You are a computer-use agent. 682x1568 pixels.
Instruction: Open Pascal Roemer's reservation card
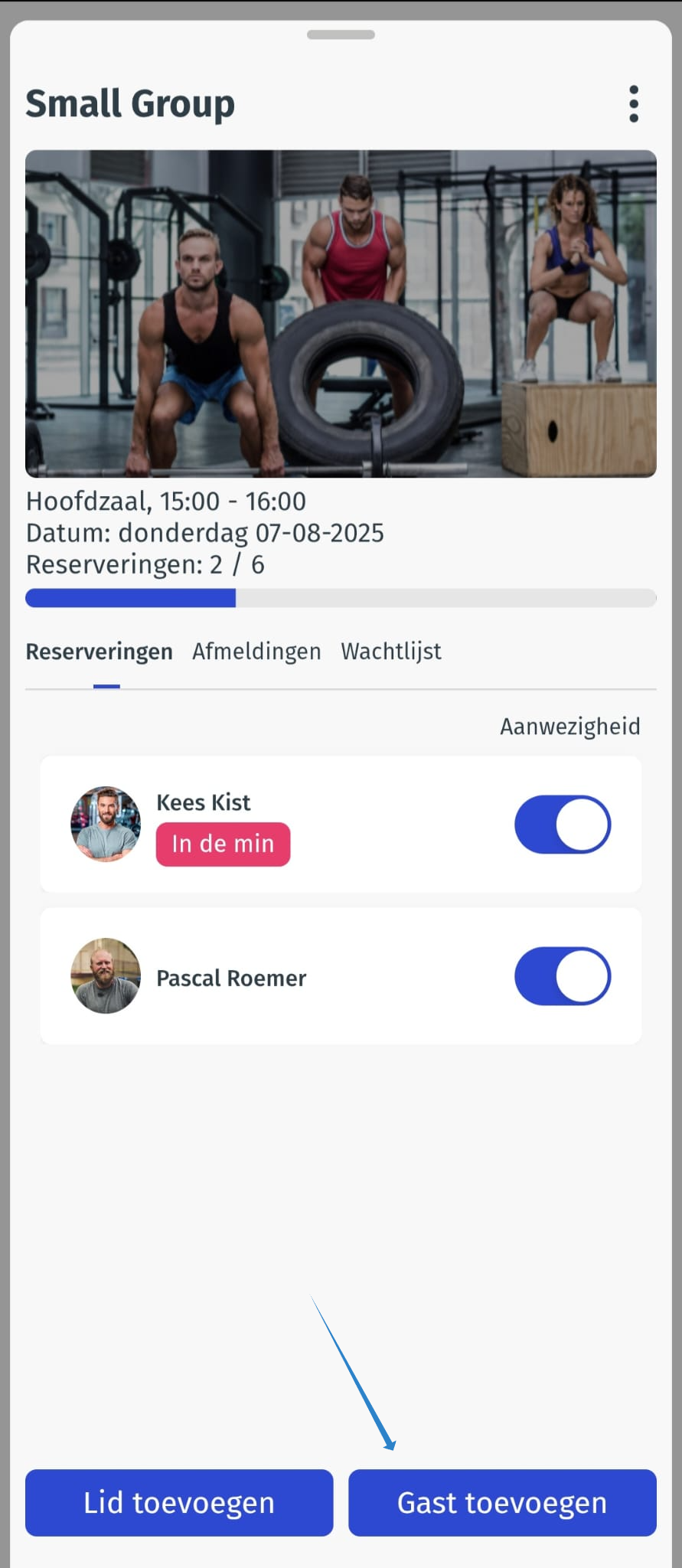point(306,978)
